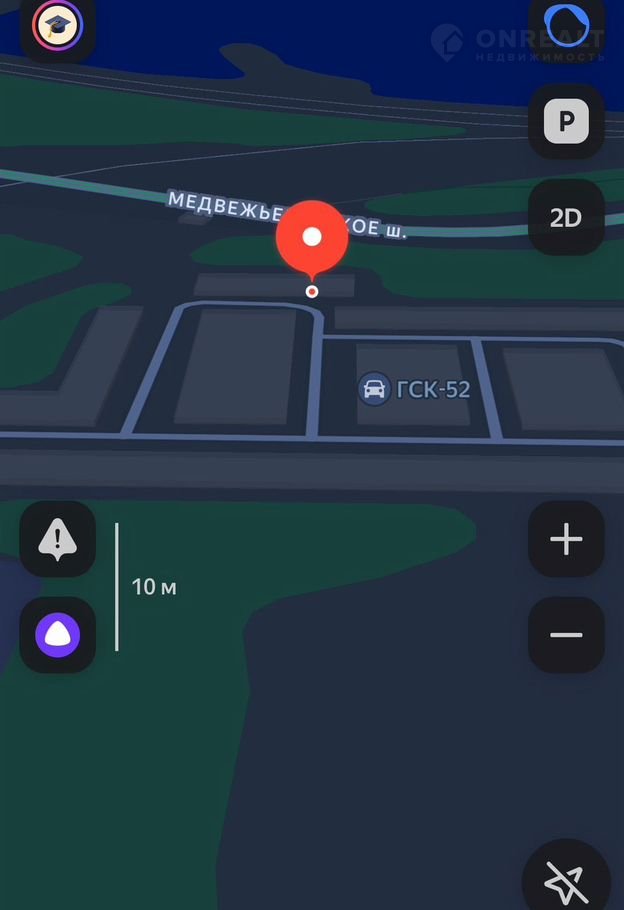Launch the Alice voice assistant
Image resolution: width=624 pixels, height=910 pixels.
tap(58, 634)
